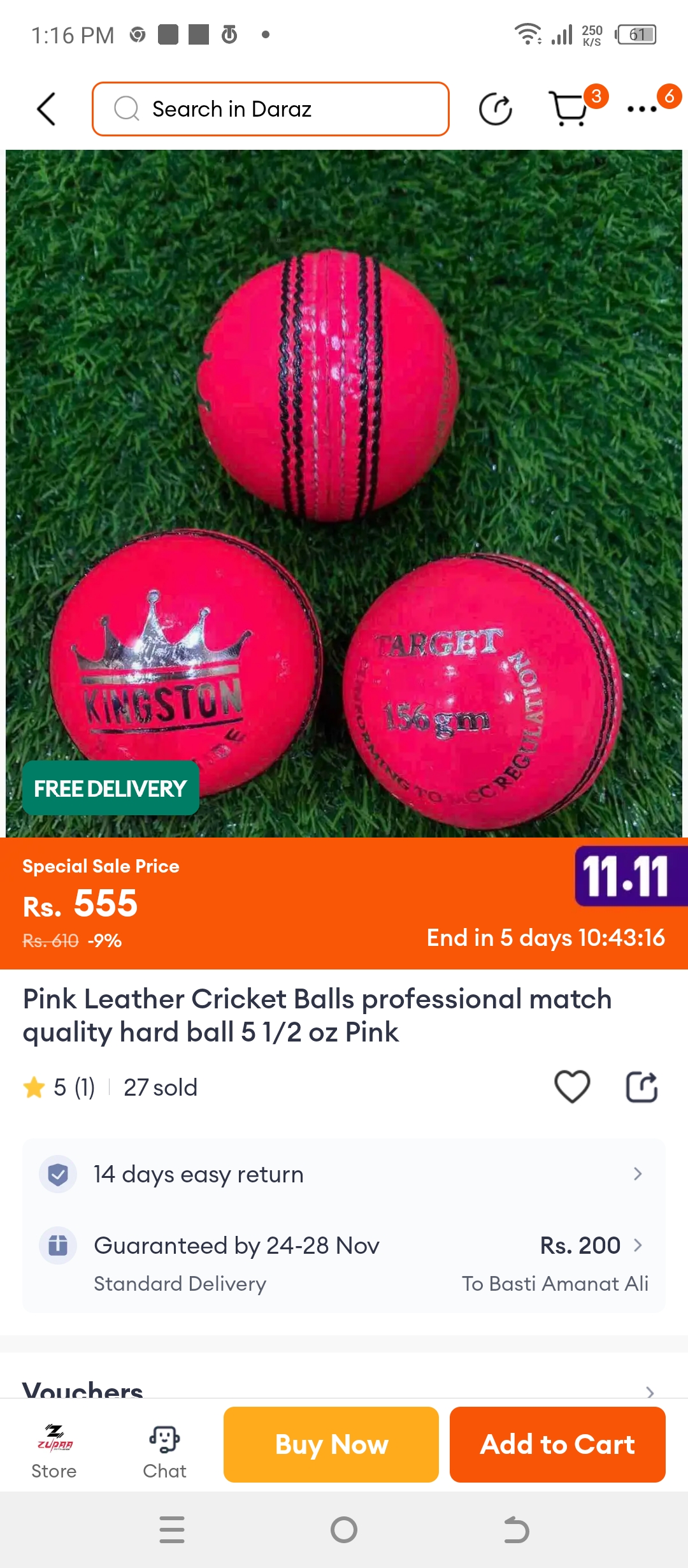Add product to wishlist with heart
The image size is (688, 1568).
(572, 1087)
